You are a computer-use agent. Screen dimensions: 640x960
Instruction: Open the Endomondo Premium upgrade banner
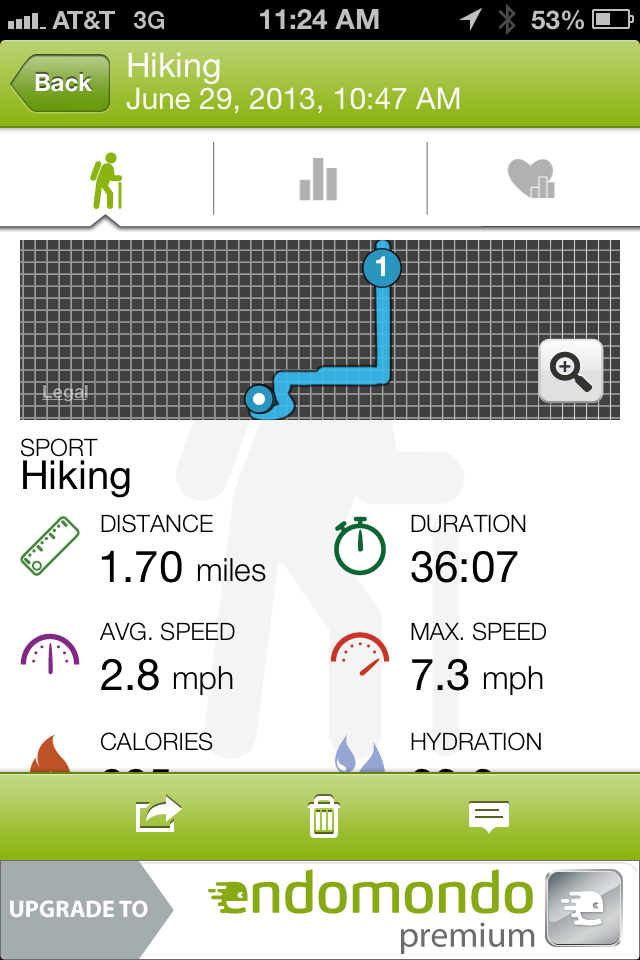click(320, 909)
